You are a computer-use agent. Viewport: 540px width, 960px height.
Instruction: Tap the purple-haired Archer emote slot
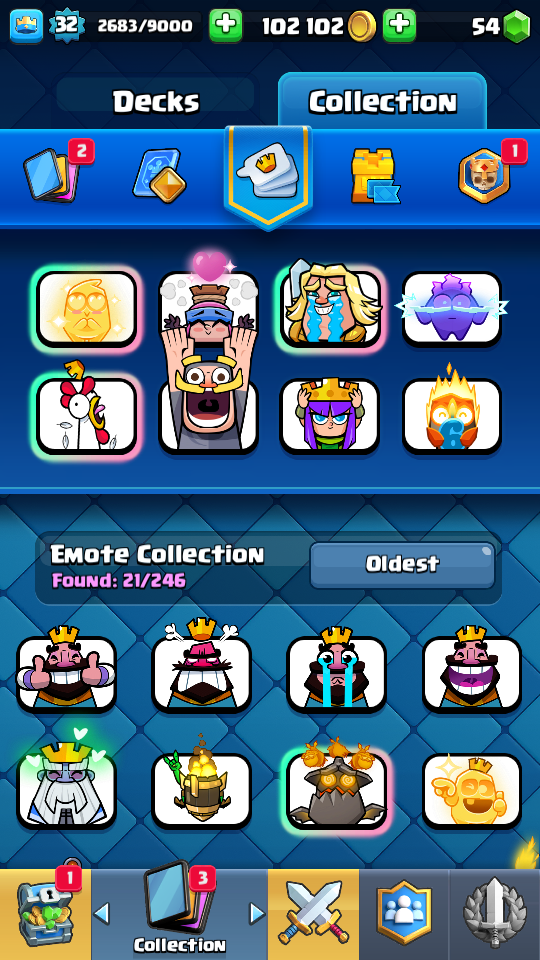(x=330, y=415)
